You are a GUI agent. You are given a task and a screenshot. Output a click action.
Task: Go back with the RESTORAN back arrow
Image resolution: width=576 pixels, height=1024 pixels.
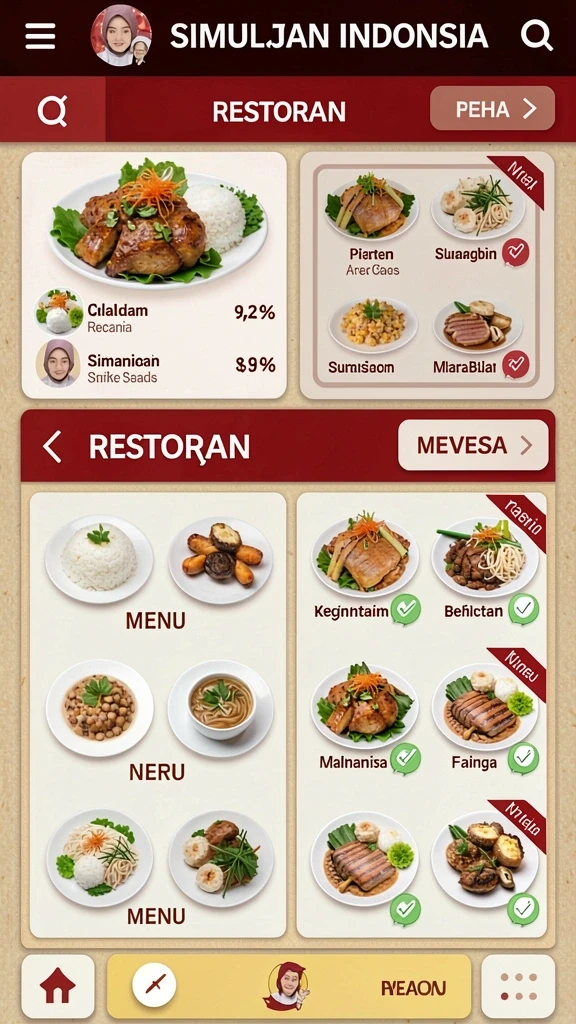pos(52,447)
